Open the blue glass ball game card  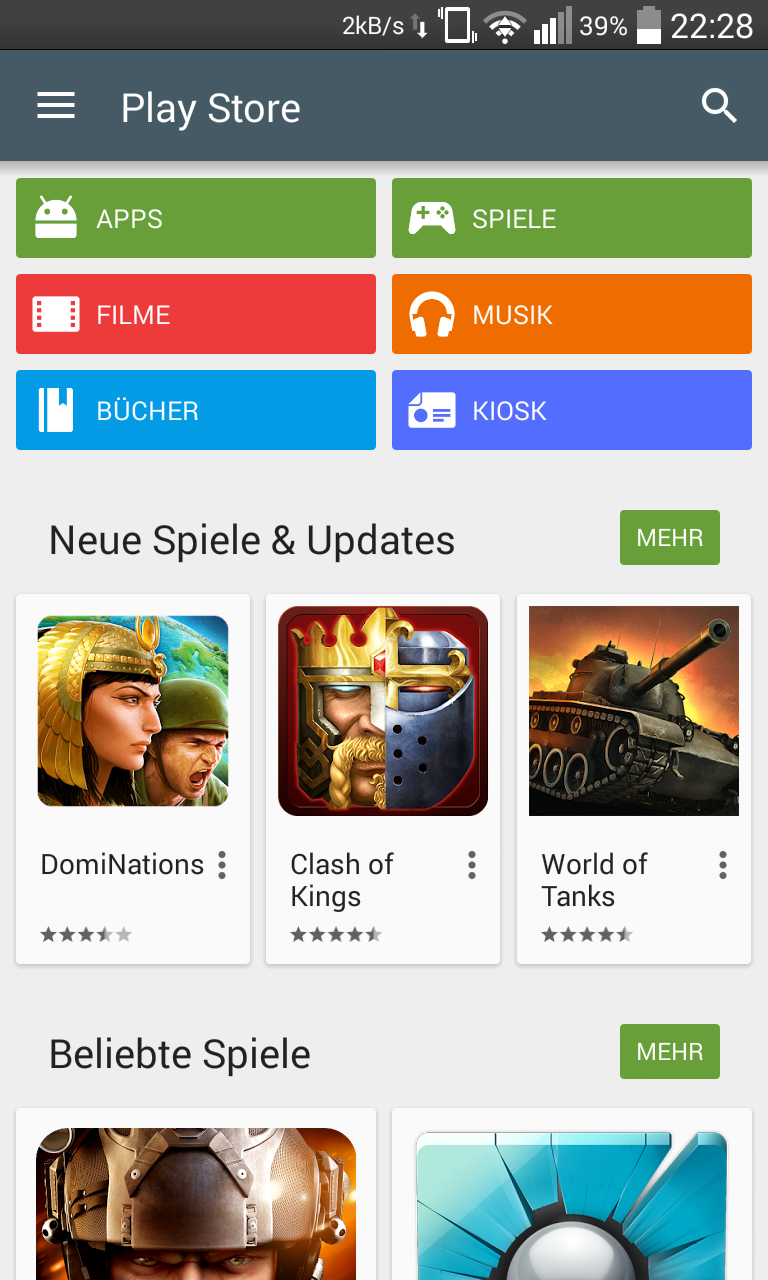click(571, 1200)
